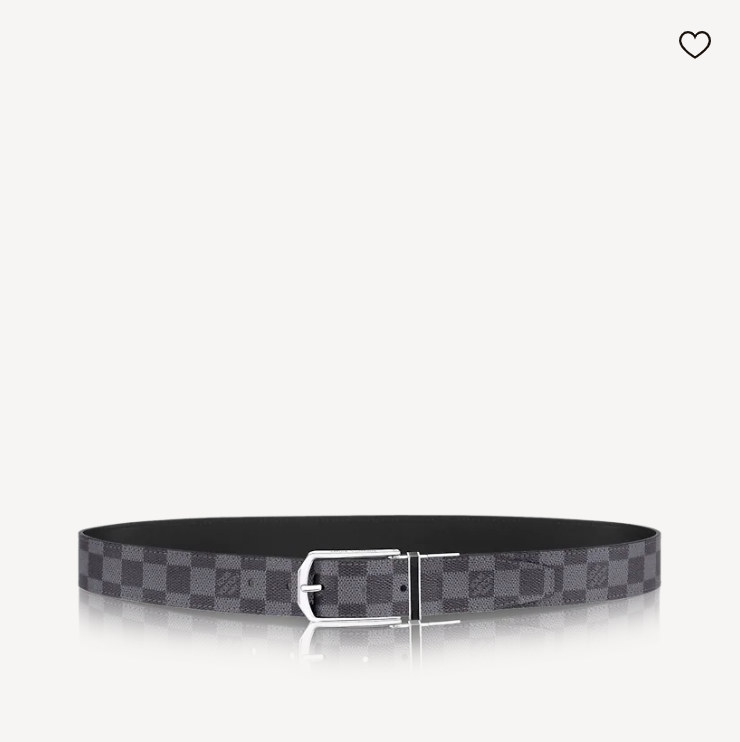Add the belt to wishlist with heart icon
Image resolution: width=740 pixels, height=742 pixels.
694,44
